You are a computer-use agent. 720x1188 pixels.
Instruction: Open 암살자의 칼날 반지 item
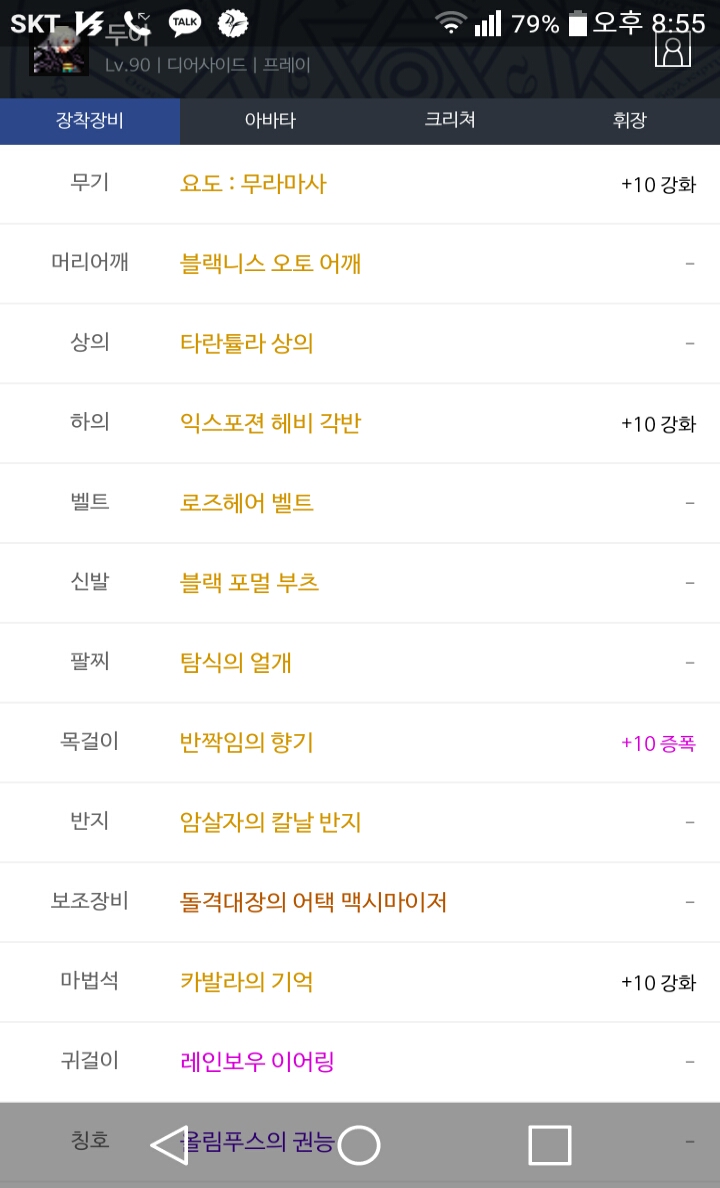coord(271,822)
